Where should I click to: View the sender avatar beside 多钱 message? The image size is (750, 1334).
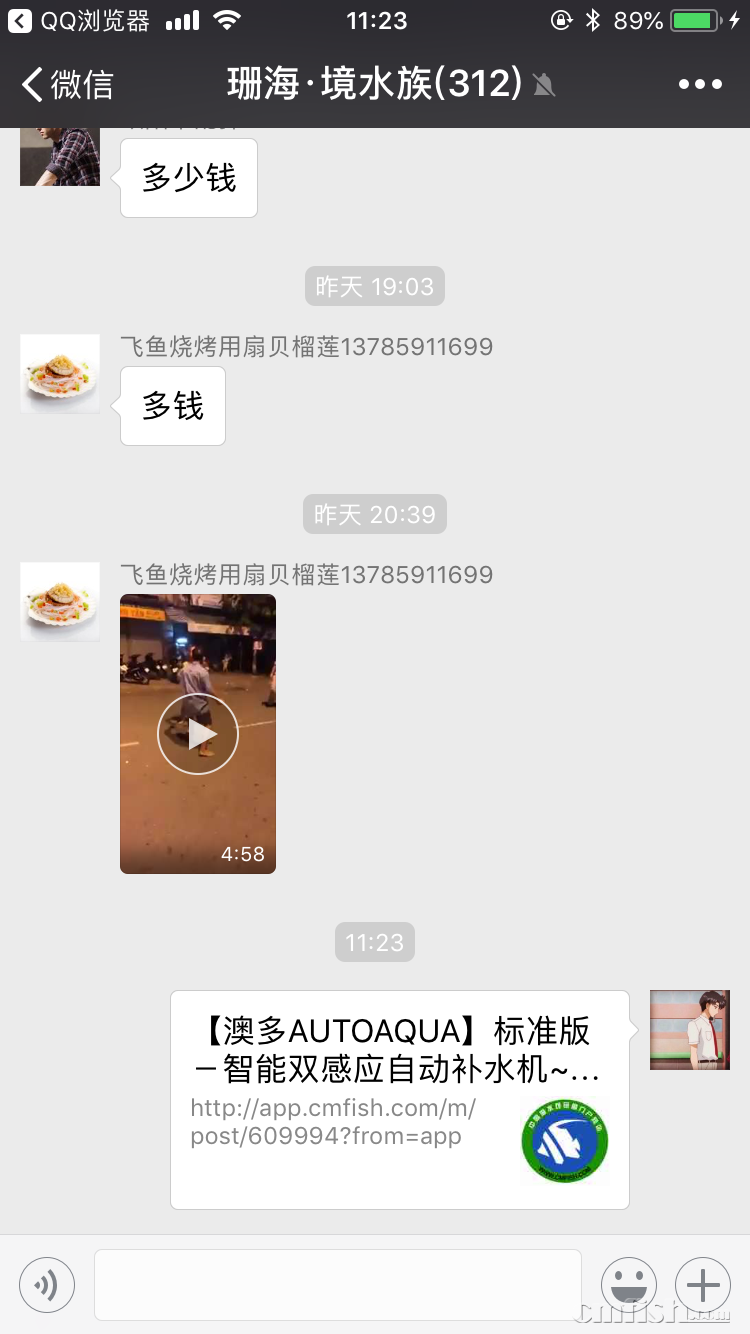tap(60, 374)
